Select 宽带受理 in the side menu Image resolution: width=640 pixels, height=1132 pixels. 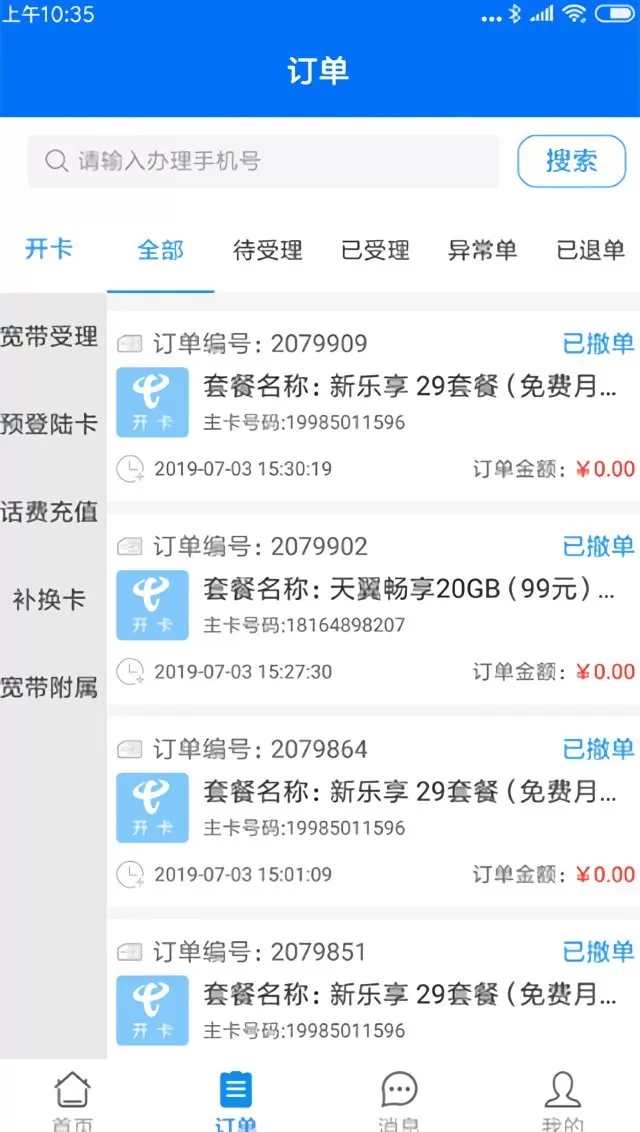click(x=49, y=336)
